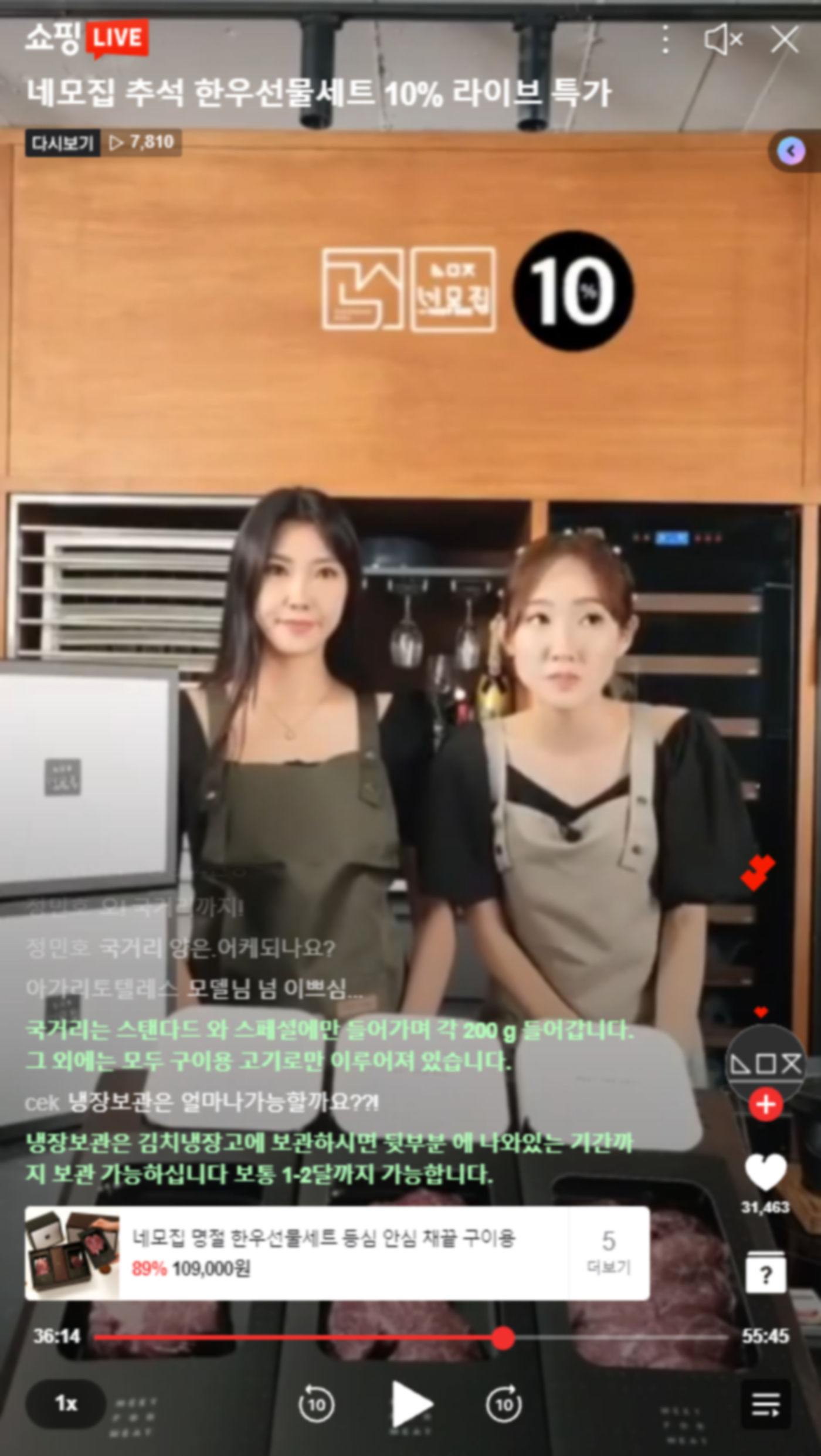821x1456 pixels.
Task: Expand the collapsed side panel arrow
Action: (791, 151)
